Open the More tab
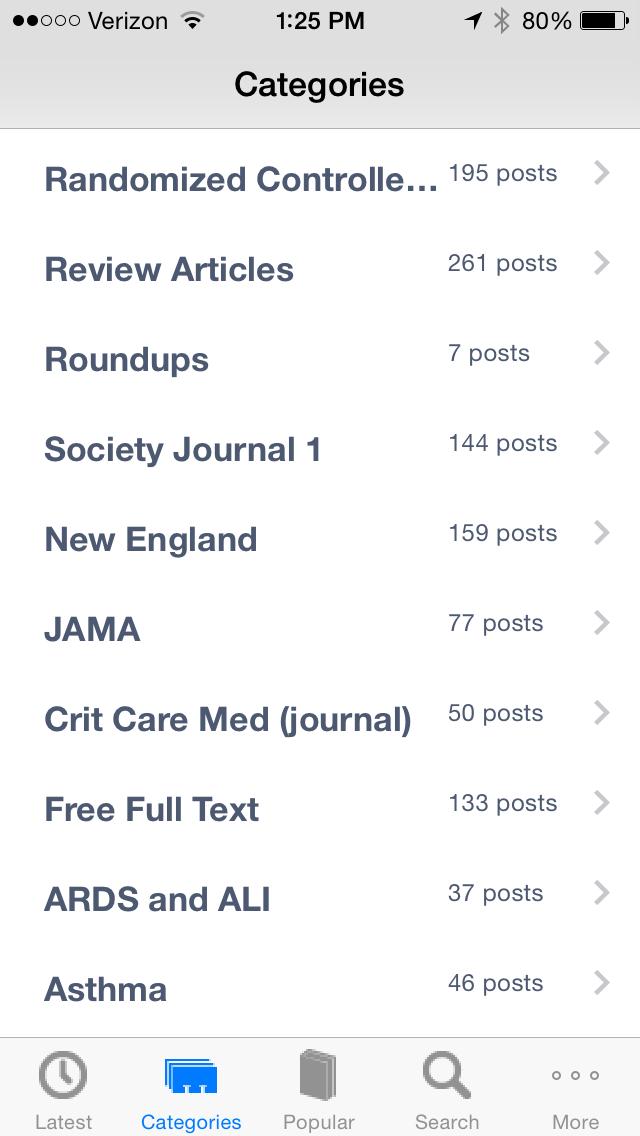The image size is (640, 1136). point(575,1090)
